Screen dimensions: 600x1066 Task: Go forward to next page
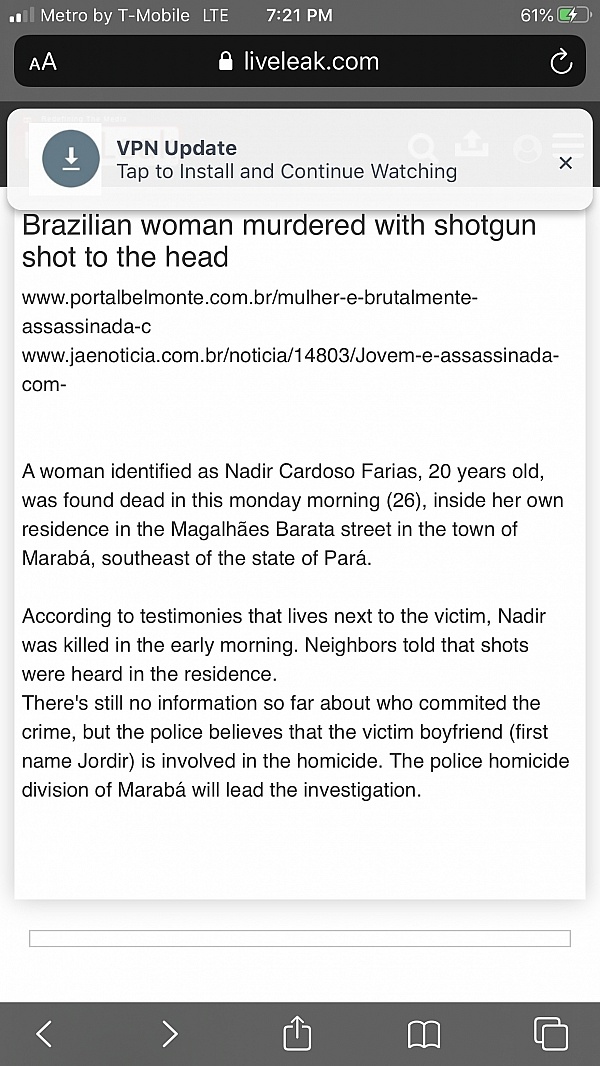[170, 1033]
